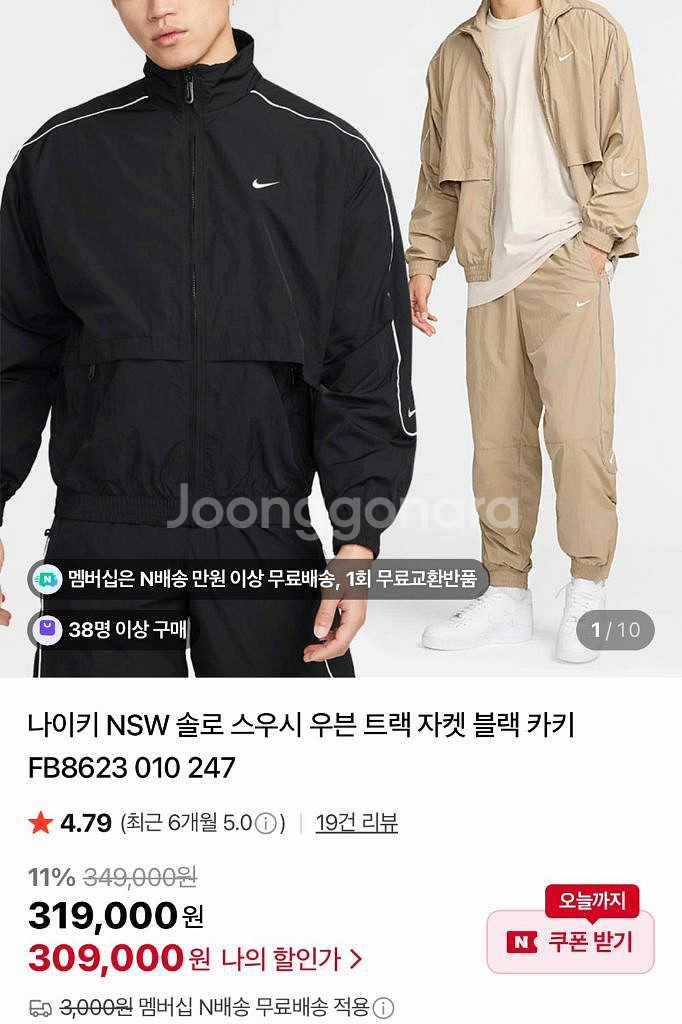Tap the 쿠폰 받기 coupon button

click(x=571, y=942)
